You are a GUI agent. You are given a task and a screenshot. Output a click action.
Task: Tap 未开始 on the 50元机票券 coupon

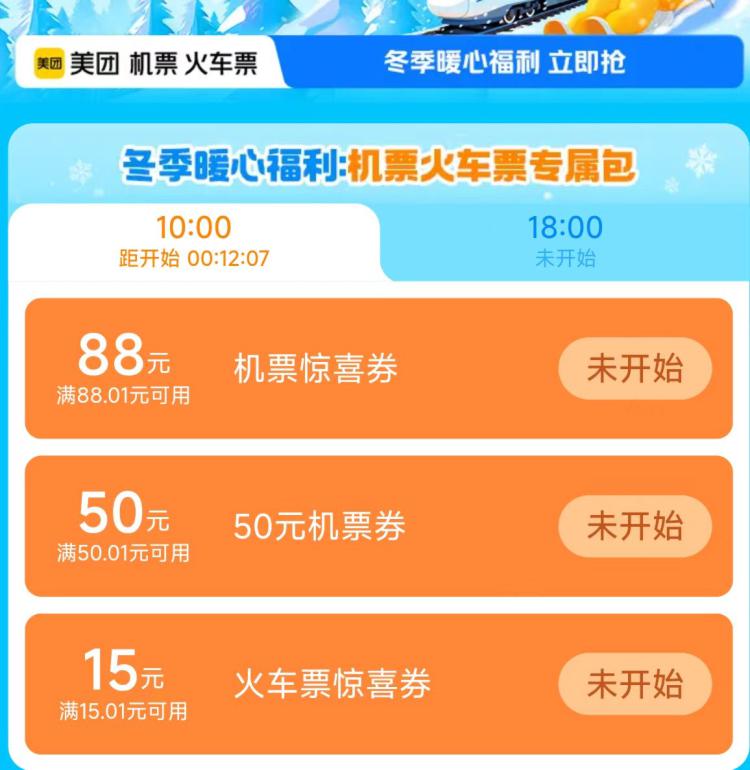coord(634,526)
